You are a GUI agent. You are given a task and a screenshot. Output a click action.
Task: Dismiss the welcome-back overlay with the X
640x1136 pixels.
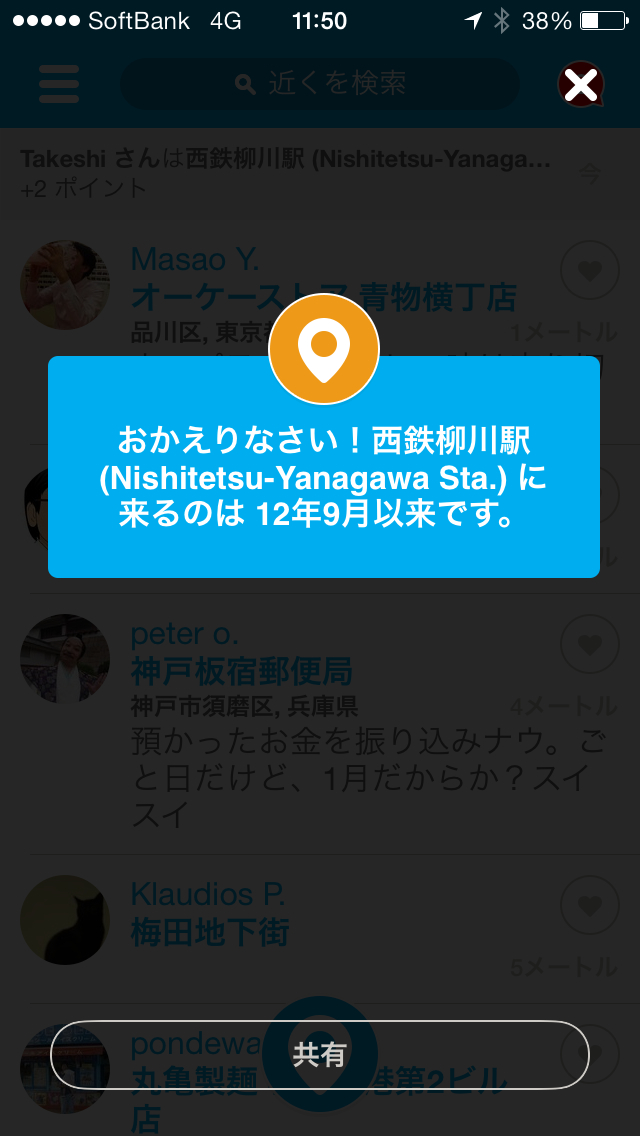(x=581, y=85)
